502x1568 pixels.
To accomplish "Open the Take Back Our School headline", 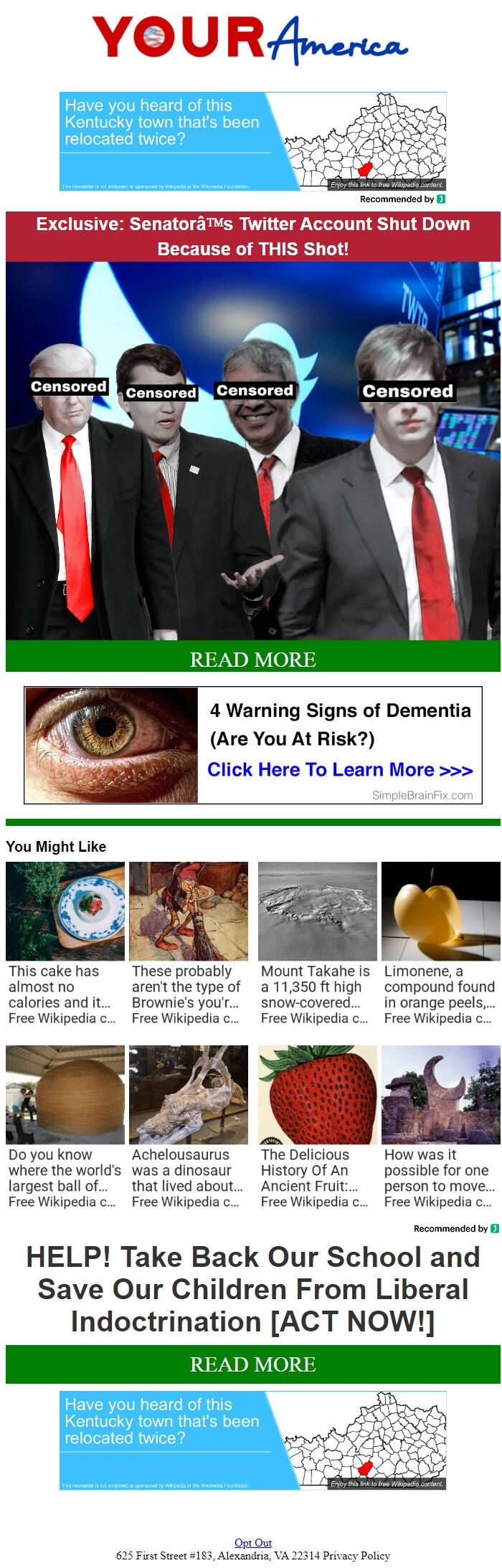I will tap(252, 1289).
